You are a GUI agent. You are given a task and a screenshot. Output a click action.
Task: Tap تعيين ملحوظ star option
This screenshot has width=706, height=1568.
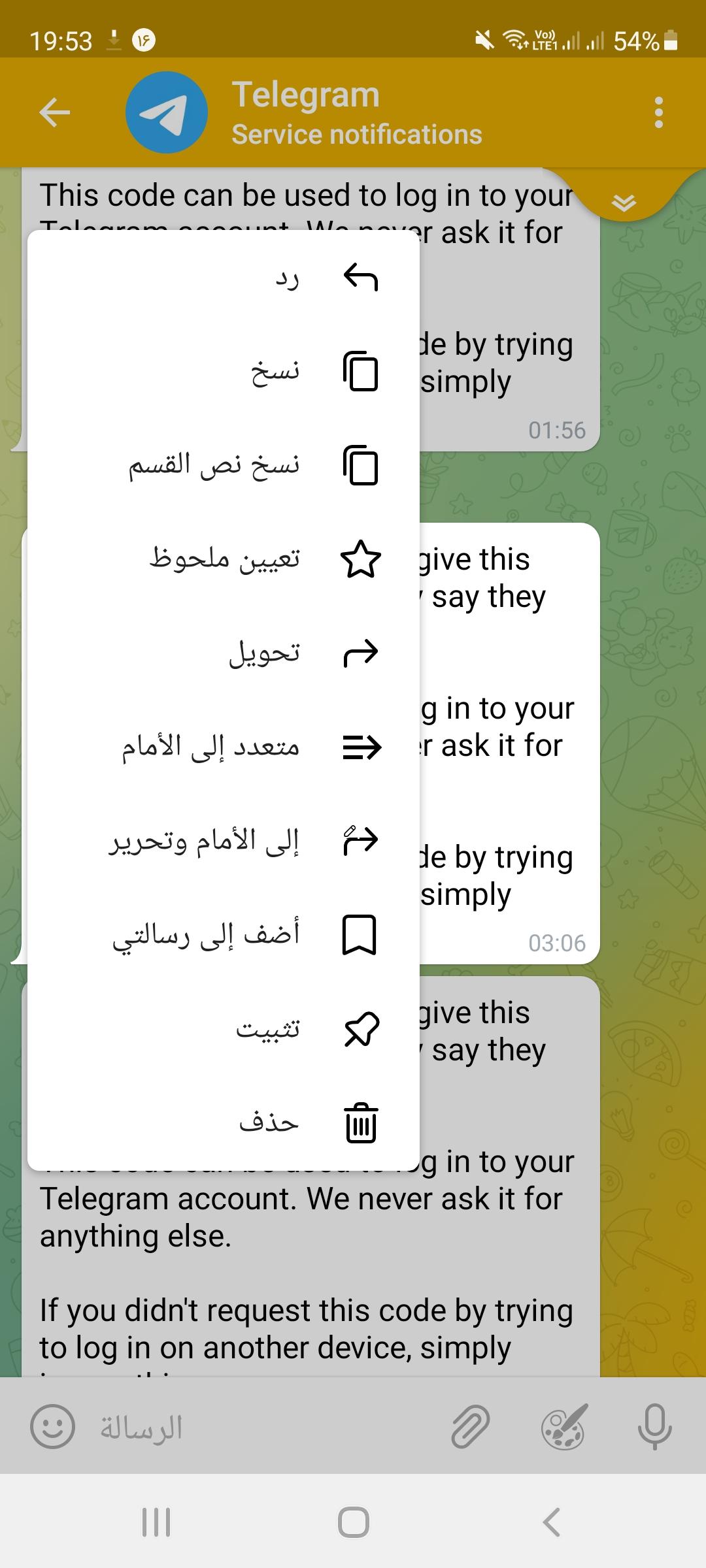pos(222,559)
